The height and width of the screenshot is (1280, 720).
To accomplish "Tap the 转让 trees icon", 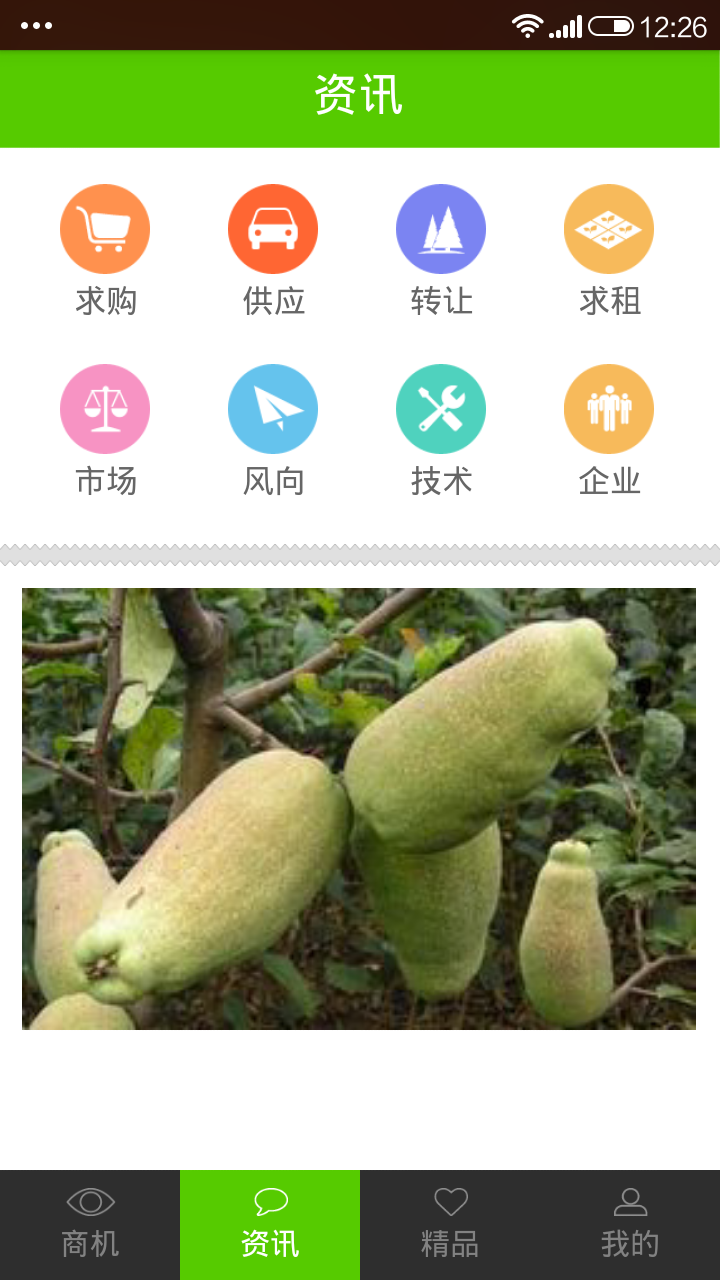I will (x=441, y=228).
